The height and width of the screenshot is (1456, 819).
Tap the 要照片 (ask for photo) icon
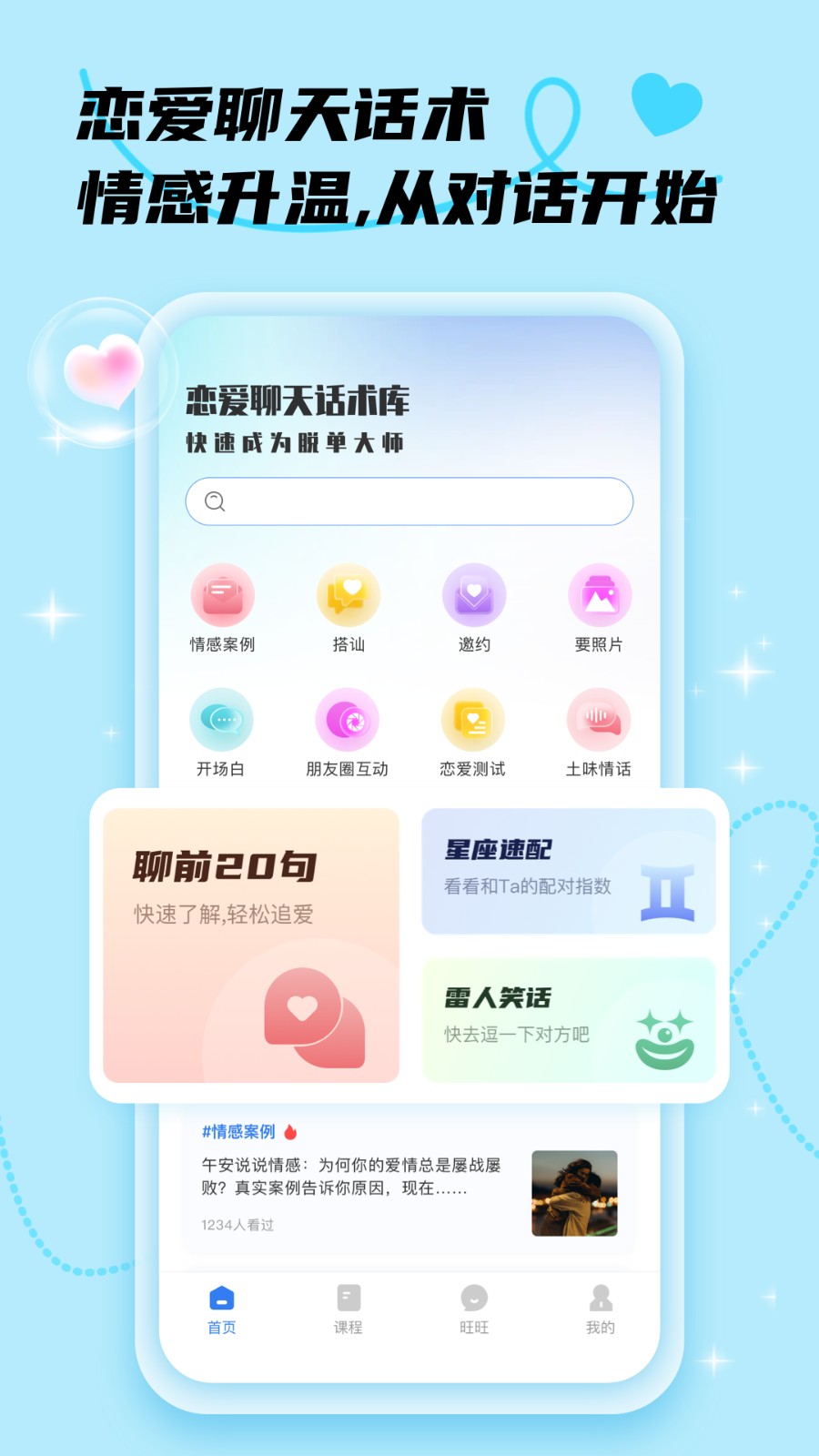tap(600, 596)
